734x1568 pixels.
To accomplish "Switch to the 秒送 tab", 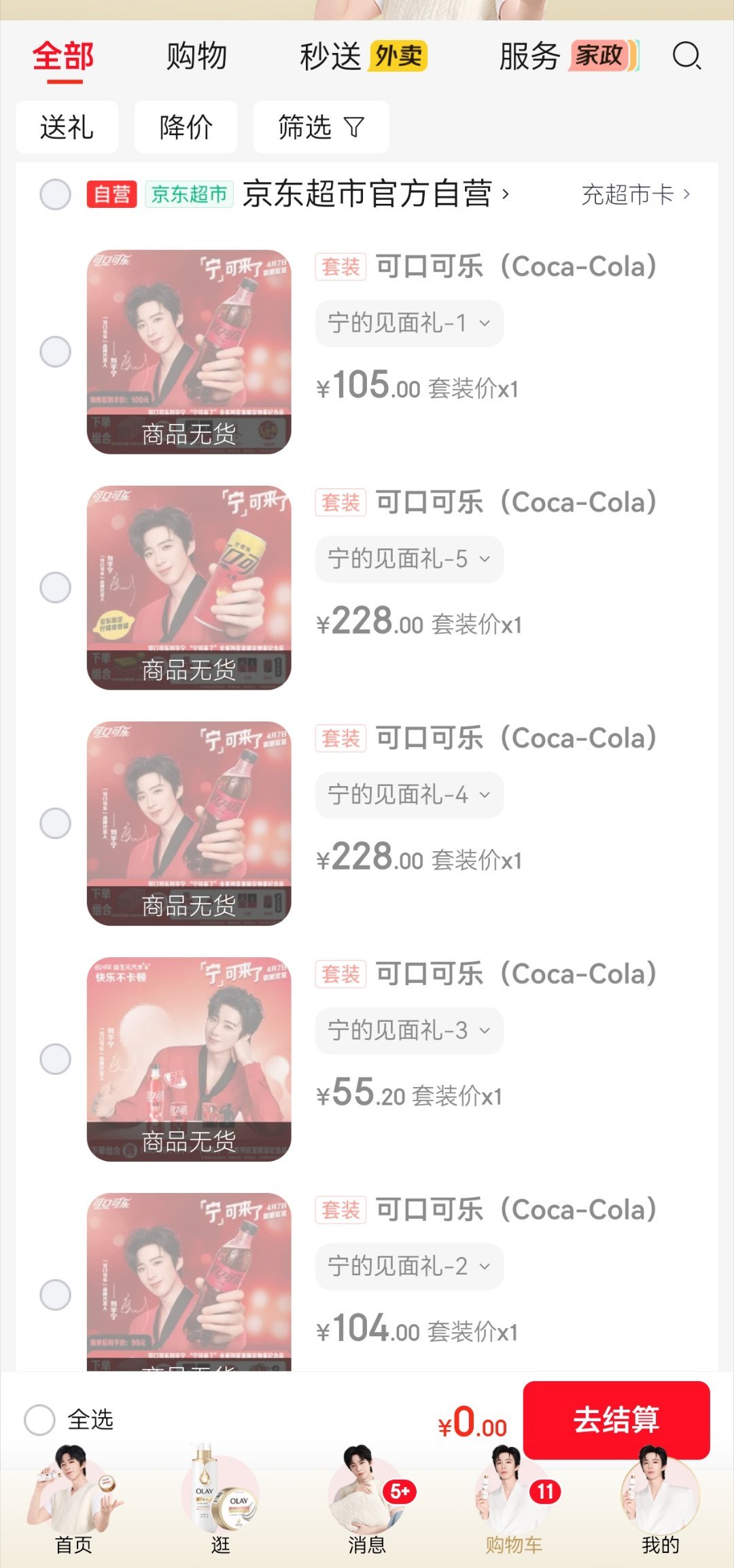I will 331,58.
